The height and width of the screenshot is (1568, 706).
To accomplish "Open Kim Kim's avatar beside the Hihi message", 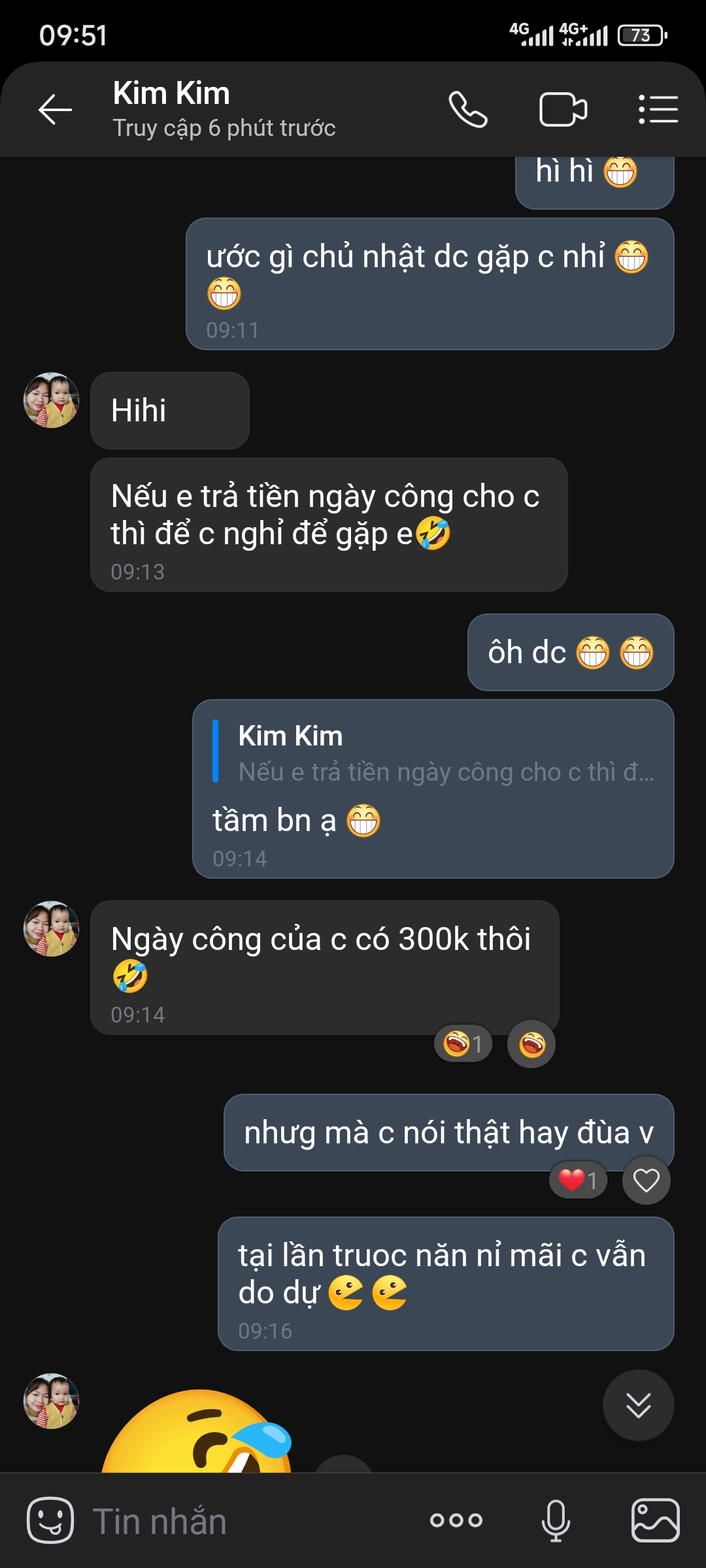I will point(52,400).
